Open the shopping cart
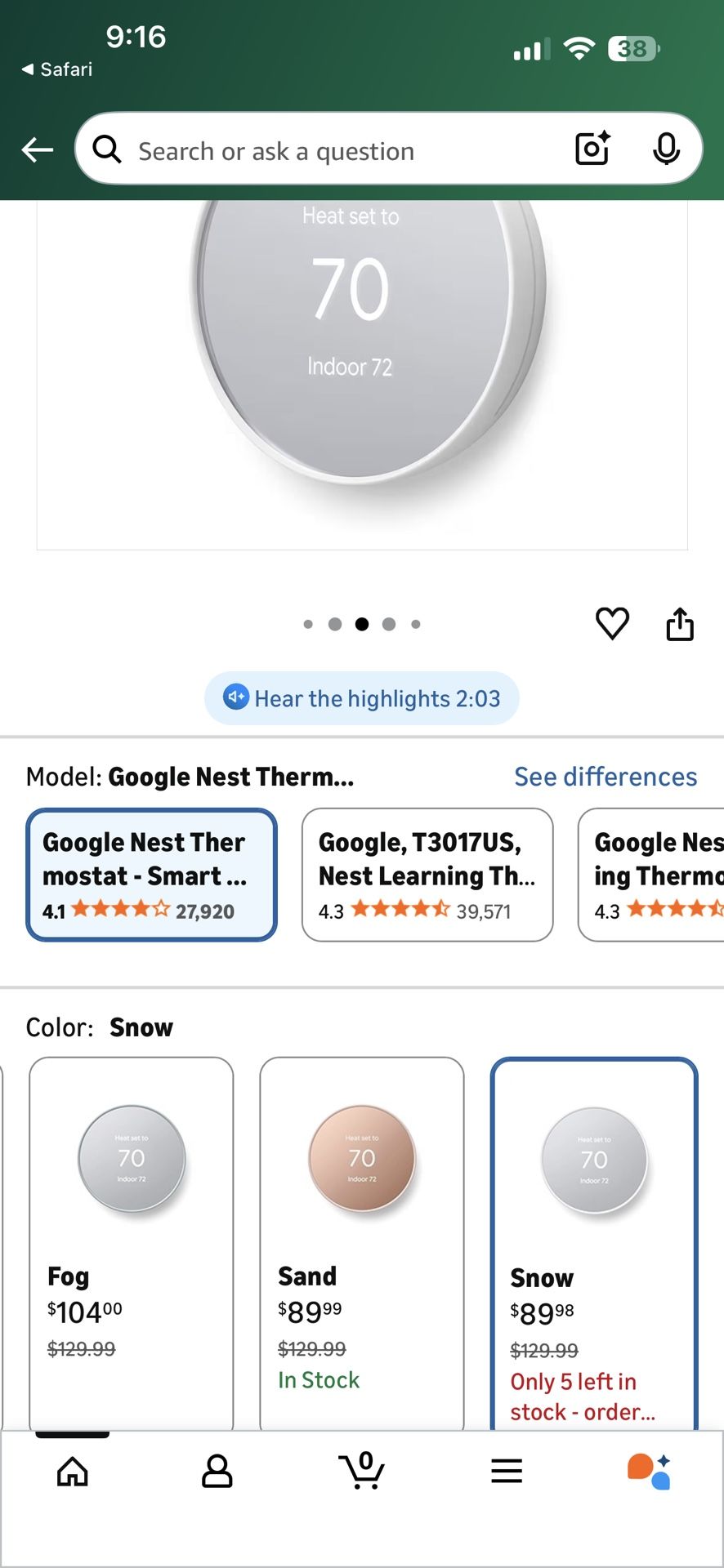Screen dimensions: 724x1568 click(x=362, y=1472)
